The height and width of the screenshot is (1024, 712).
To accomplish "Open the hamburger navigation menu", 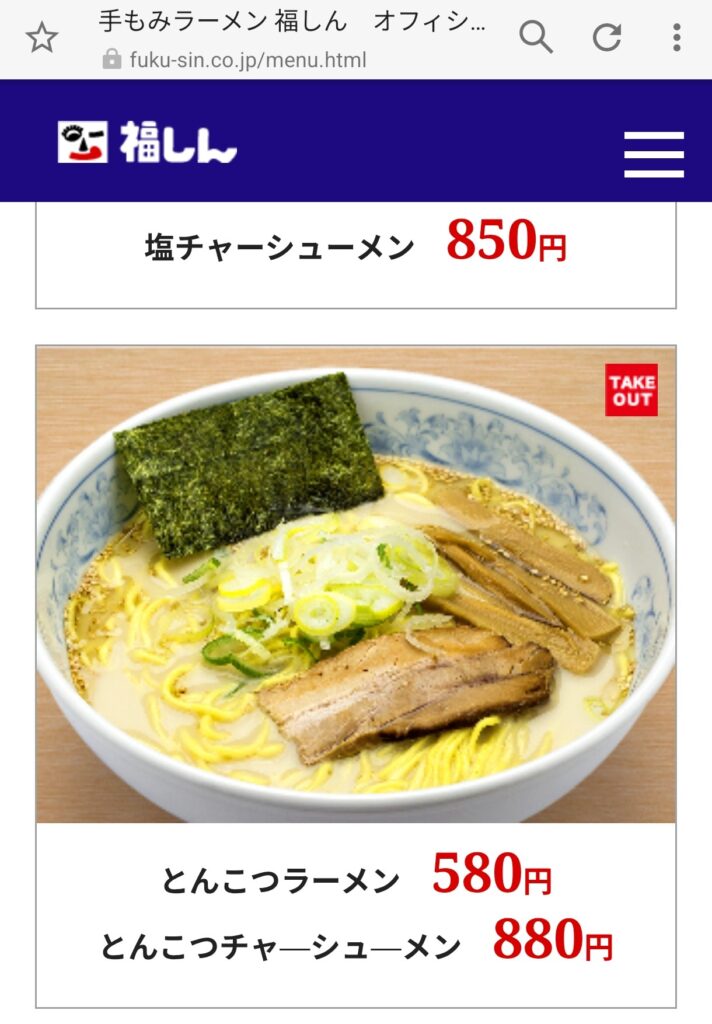I will tap(653, 154).
